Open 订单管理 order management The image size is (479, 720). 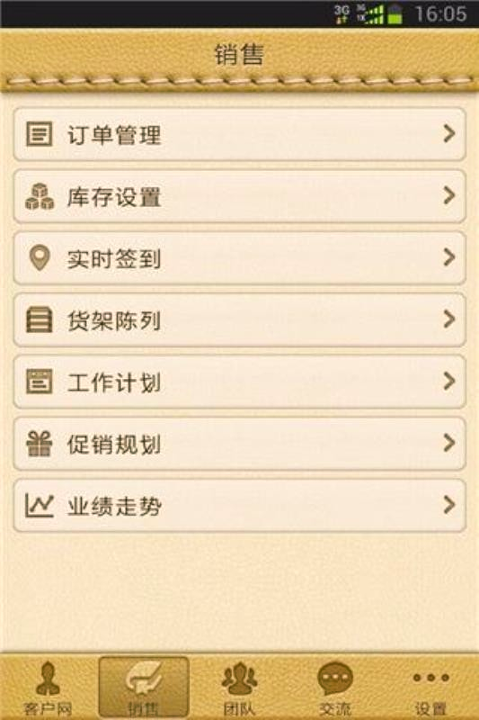pyautogui.click(x=239, y=134)
